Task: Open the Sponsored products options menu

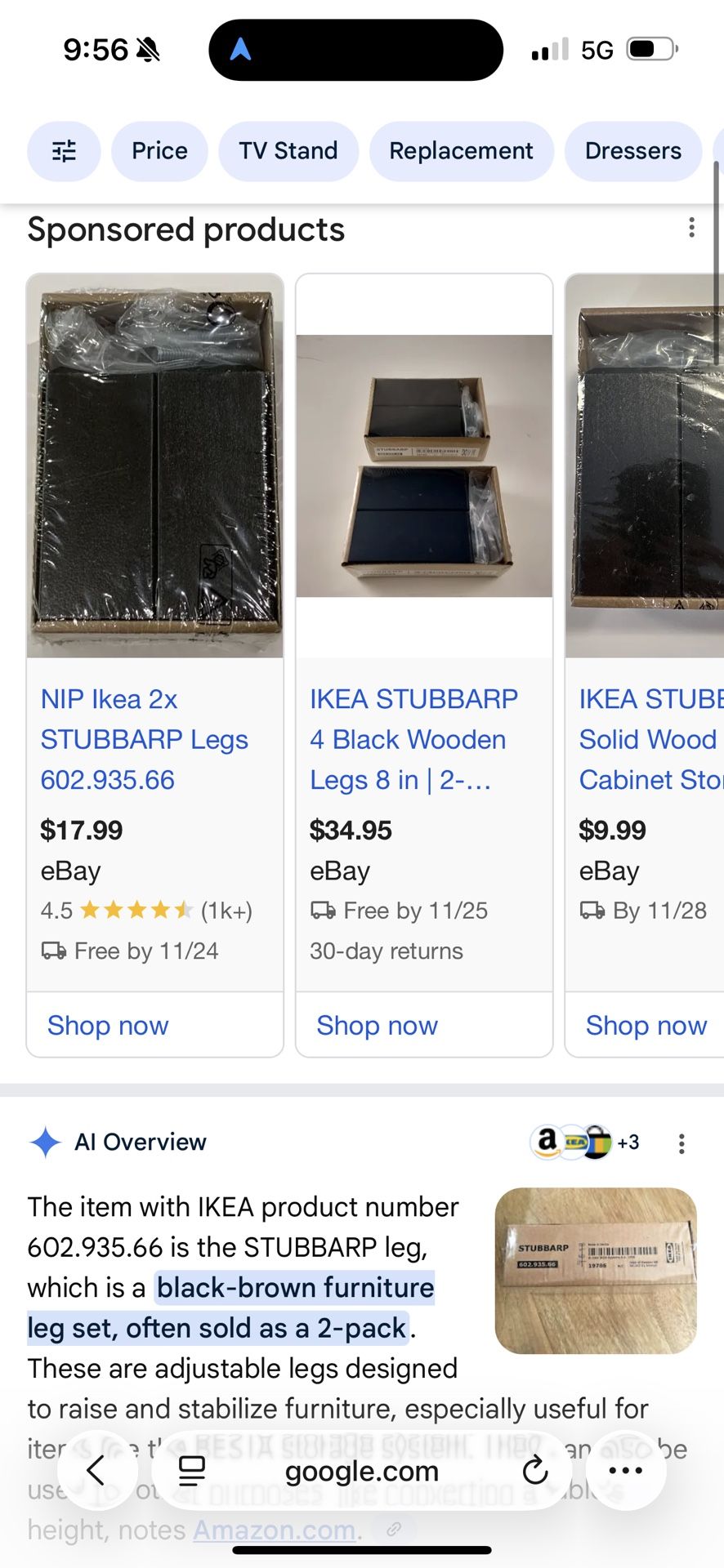Action: tap(692, 228)
